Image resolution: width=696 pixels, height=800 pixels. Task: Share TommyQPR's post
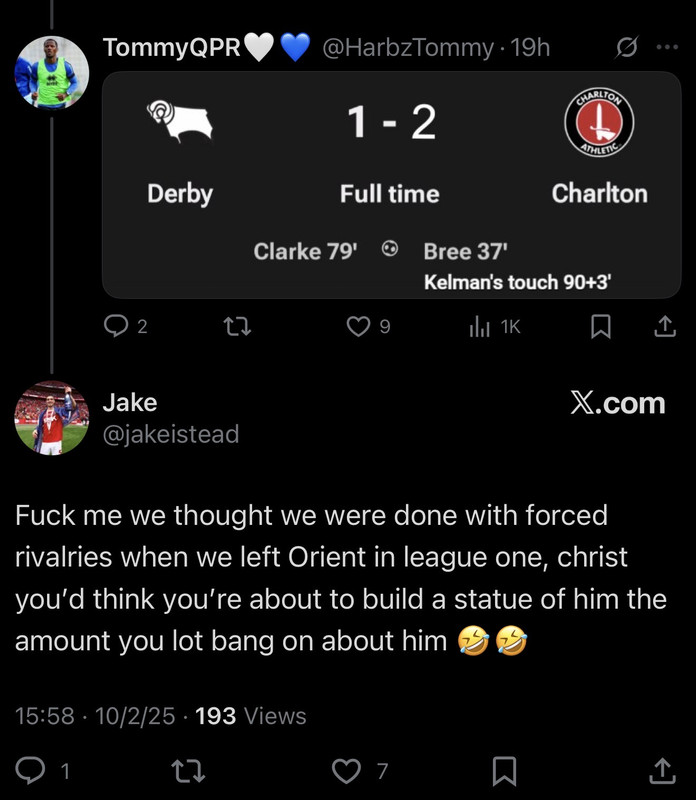pyautogui.click(x=665, y=327)
